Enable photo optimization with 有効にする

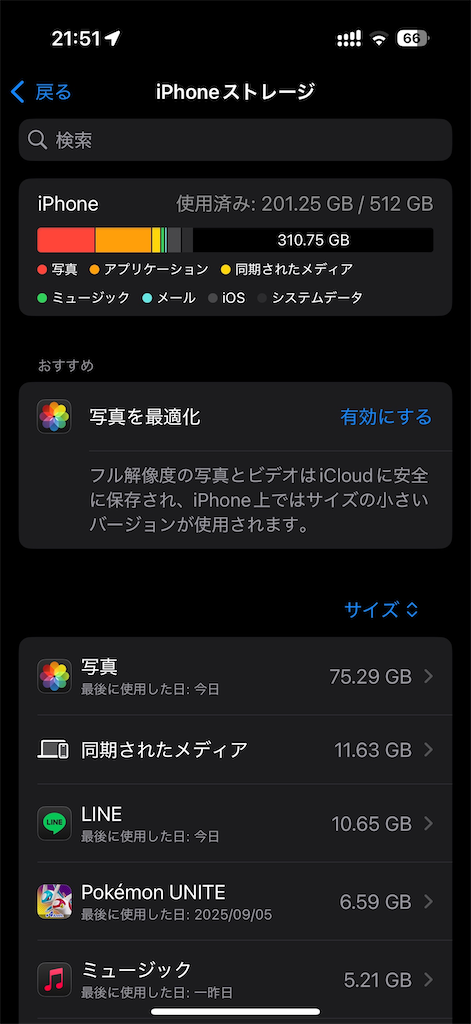[385, 417]
